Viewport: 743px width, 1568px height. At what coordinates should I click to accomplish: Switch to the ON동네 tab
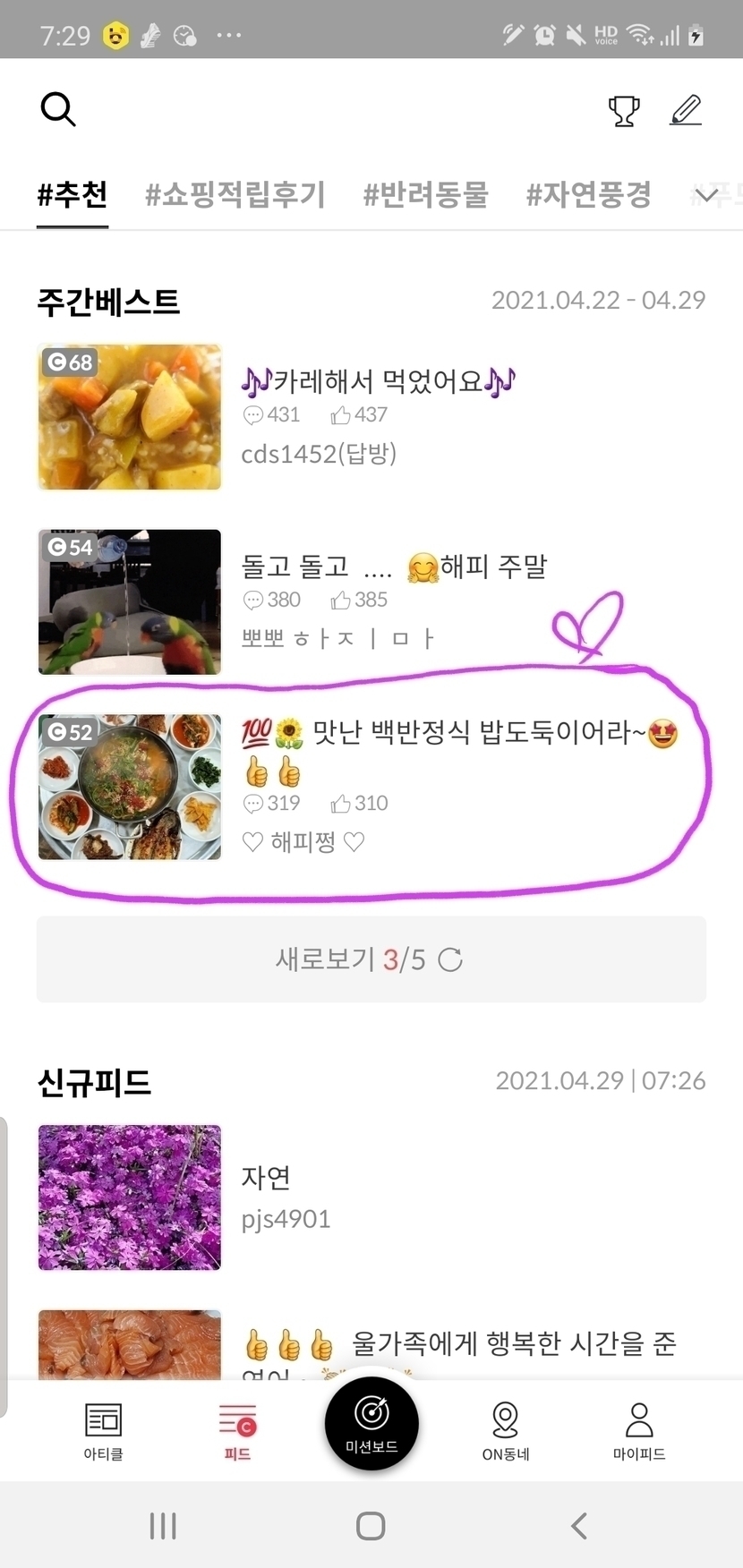506,1430
